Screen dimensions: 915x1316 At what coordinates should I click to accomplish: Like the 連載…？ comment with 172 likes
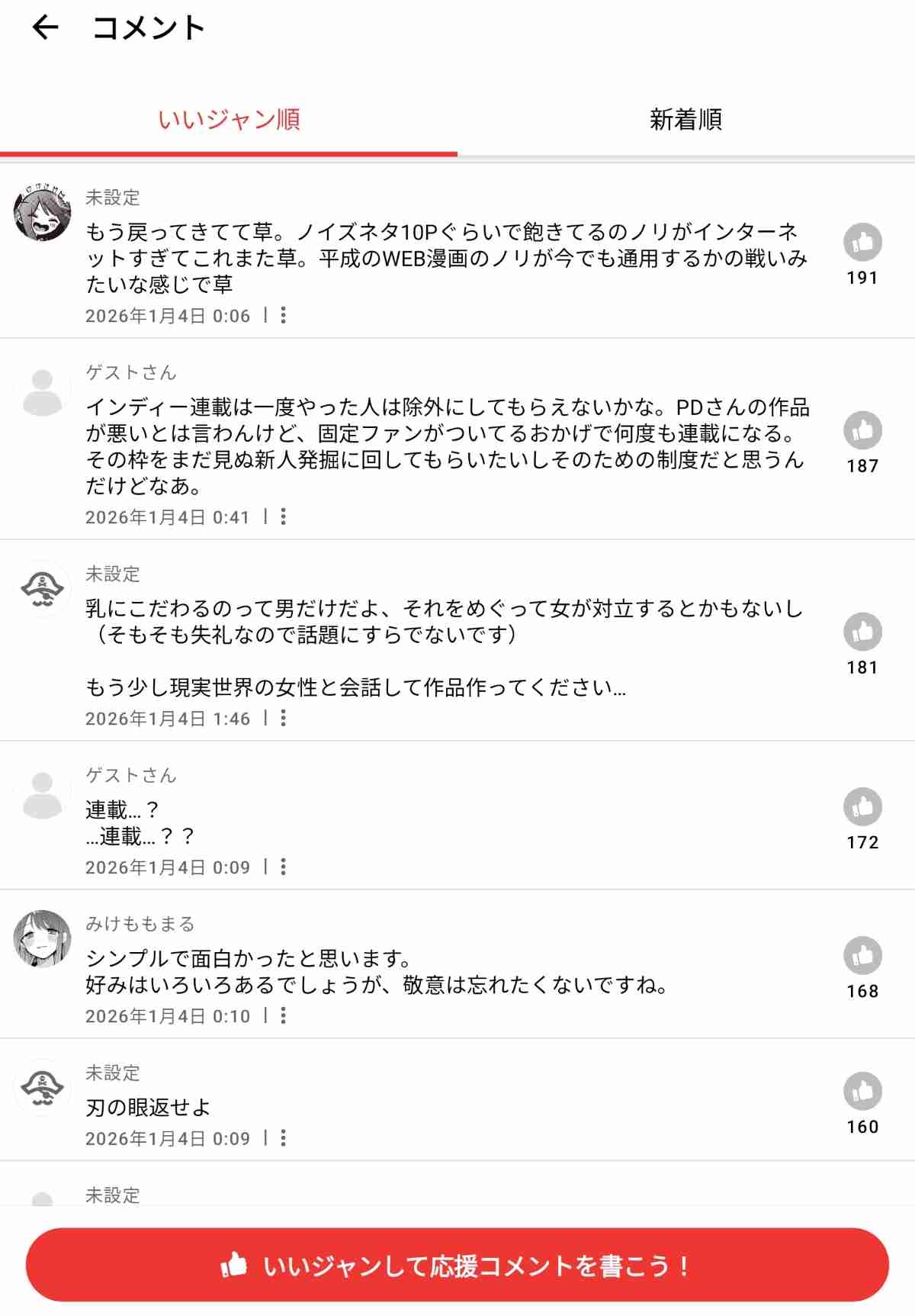862,807
